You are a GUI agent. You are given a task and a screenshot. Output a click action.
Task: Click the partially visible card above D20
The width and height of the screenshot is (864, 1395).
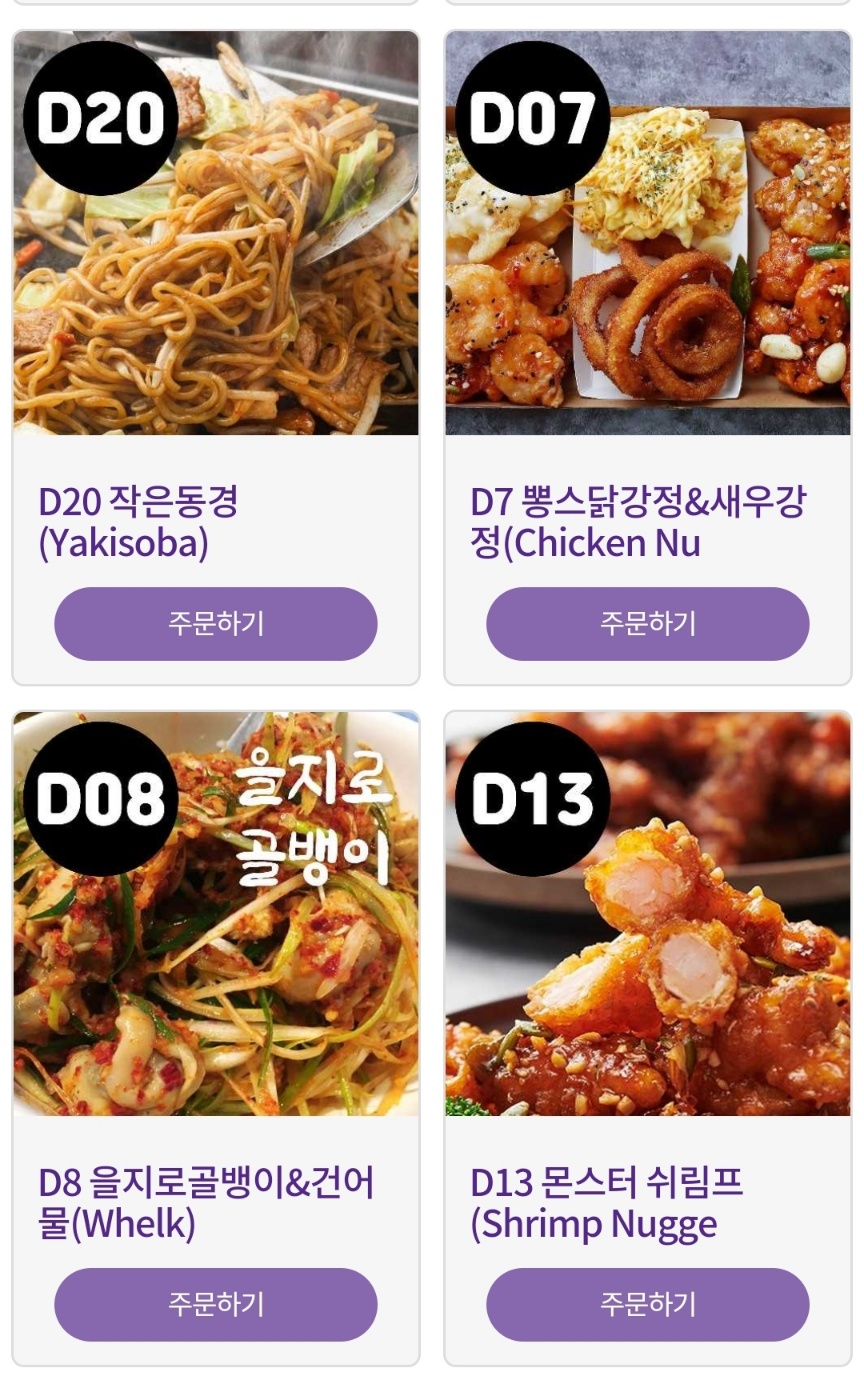(x=215, y=5)
